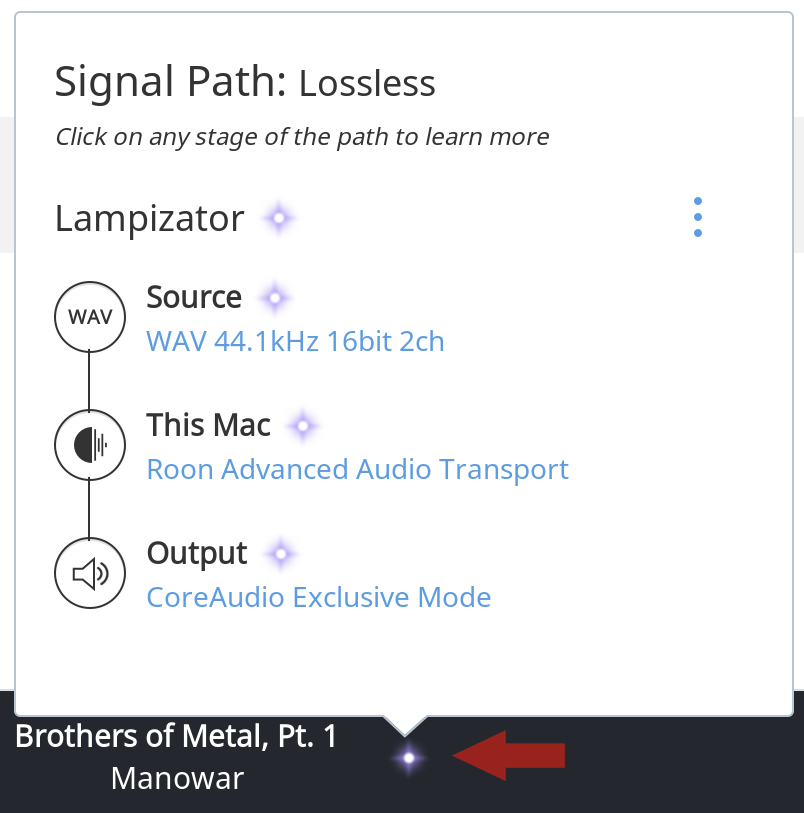The width and height of the screenshot is (804, 813).
Task: Open the WAV 44.1kHz 16bit 2ch source details
Action: (x=295, y=342)
